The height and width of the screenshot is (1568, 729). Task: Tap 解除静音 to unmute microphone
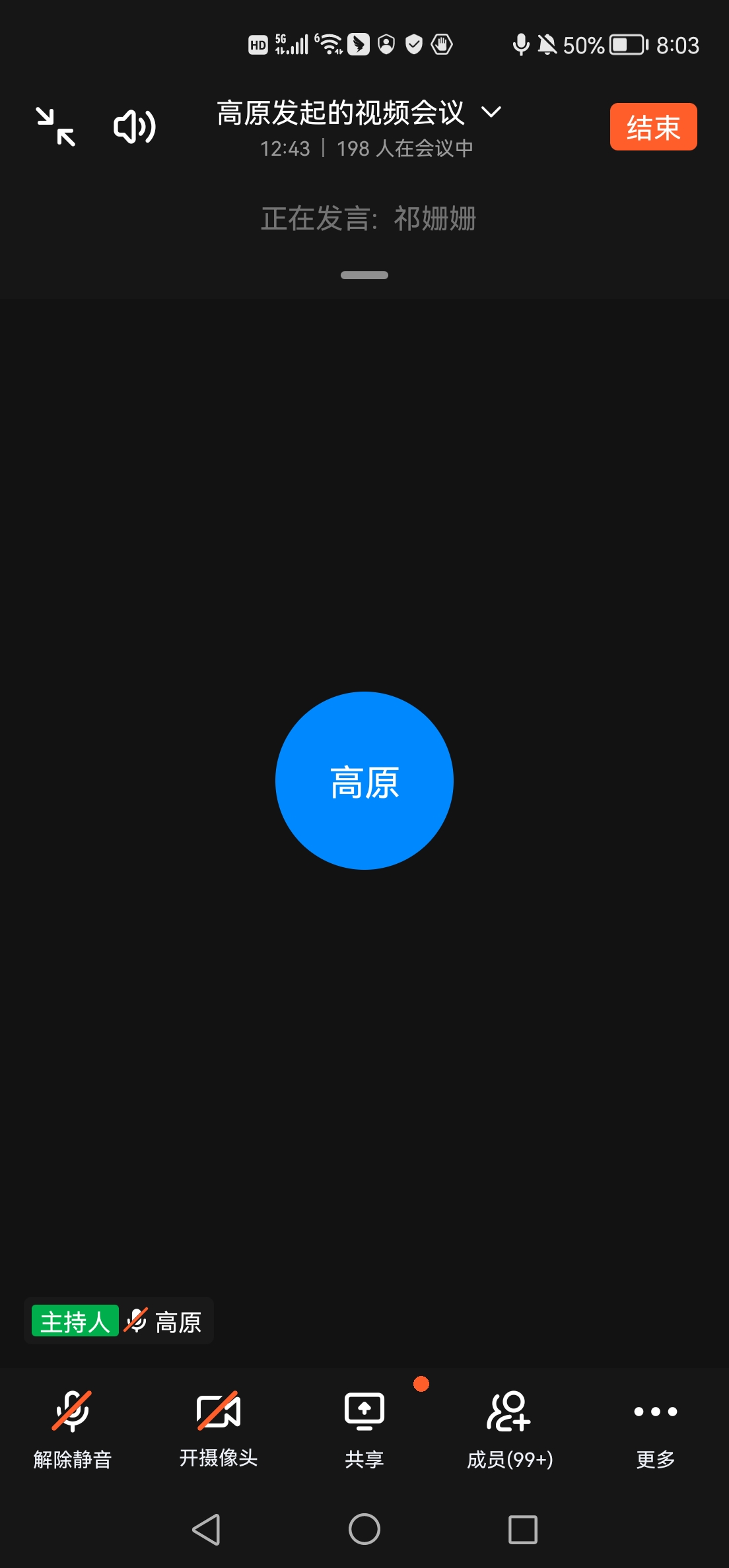[73, 1428]
